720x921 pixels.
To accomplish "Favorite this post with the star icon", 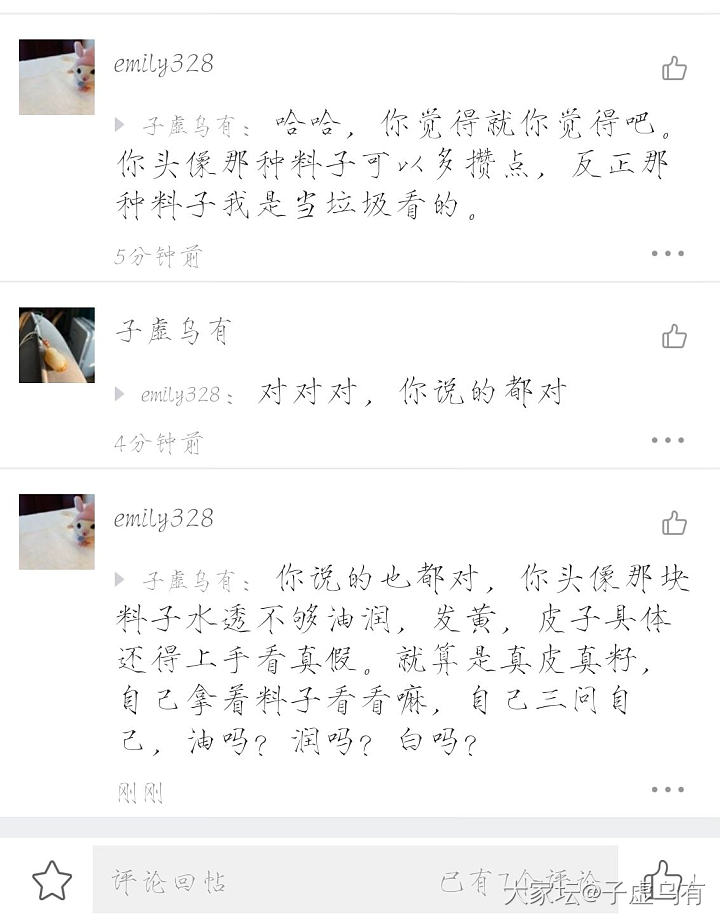I will 52,880.
